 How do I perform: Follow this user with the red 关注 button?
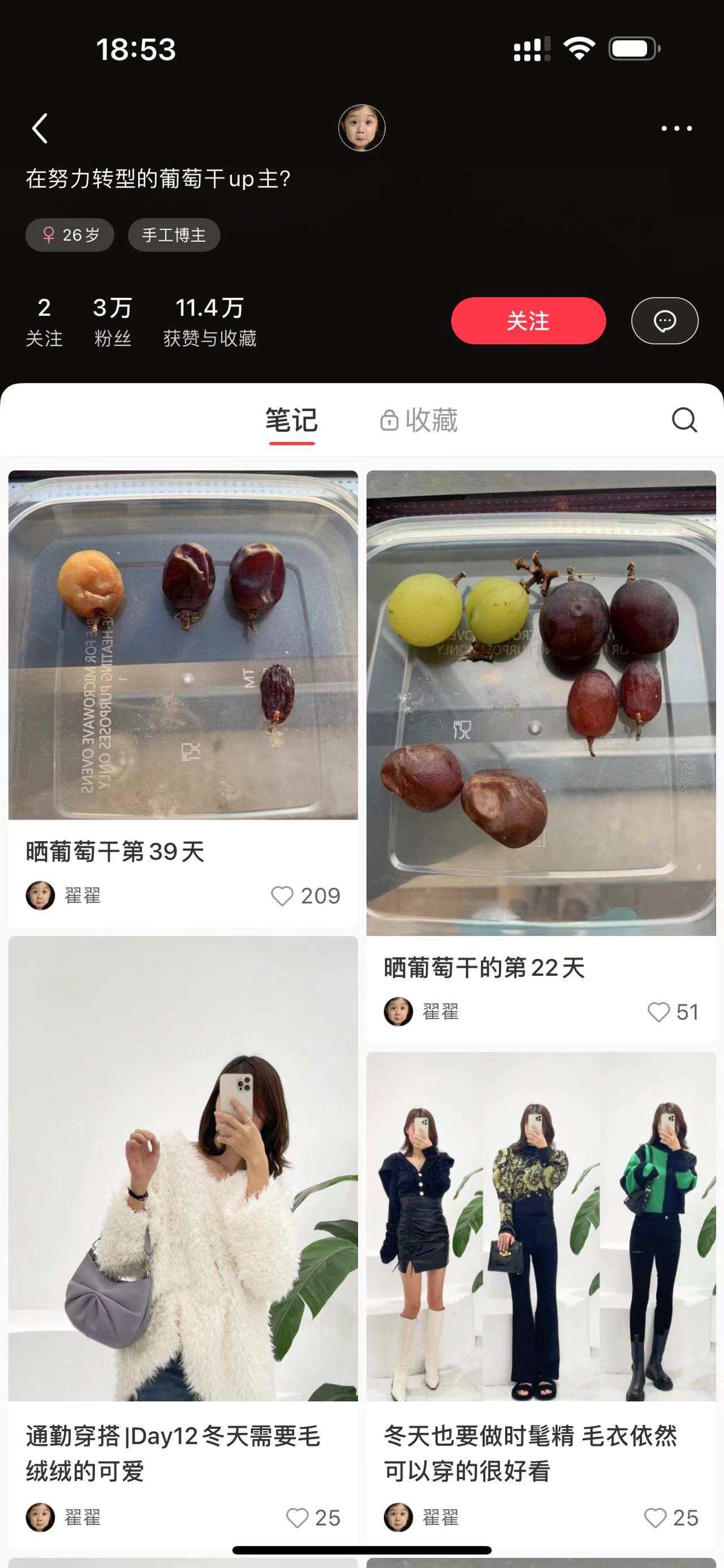click(528, 321)
